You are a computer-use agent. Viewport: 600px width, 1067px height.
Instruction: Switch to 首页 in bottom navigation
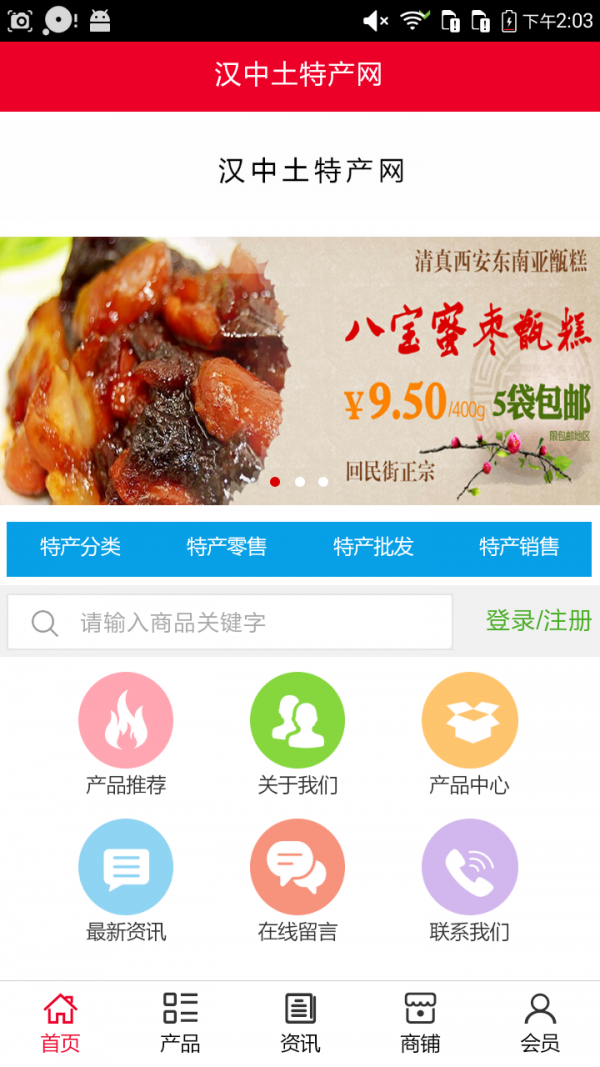tap(60, 1022)
